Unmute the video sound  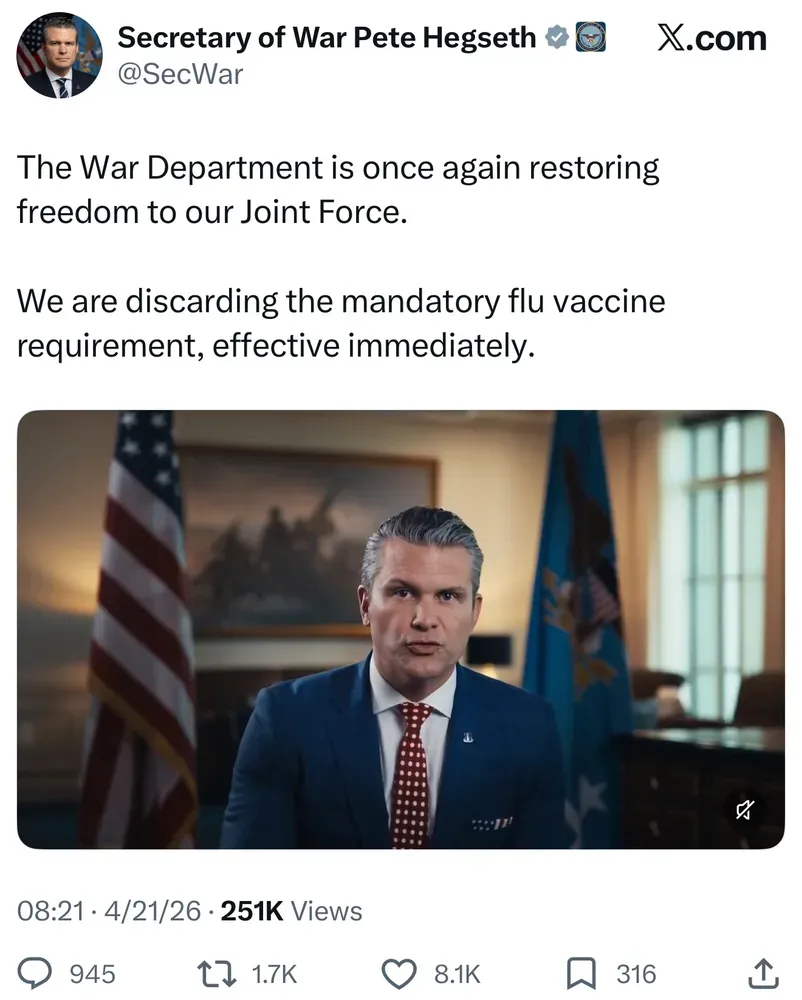[x=746, y=808]
